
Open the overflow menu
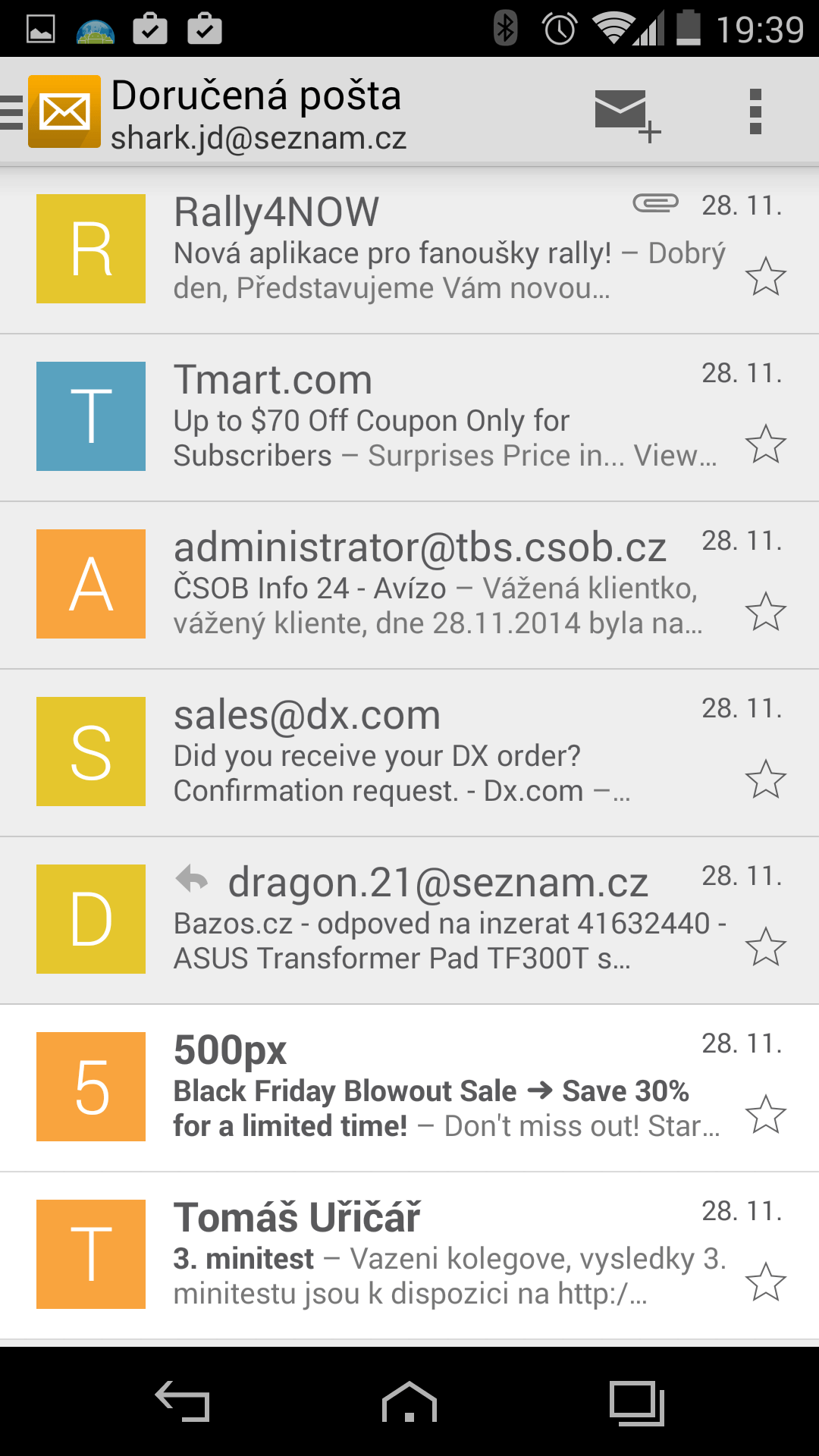755,111
